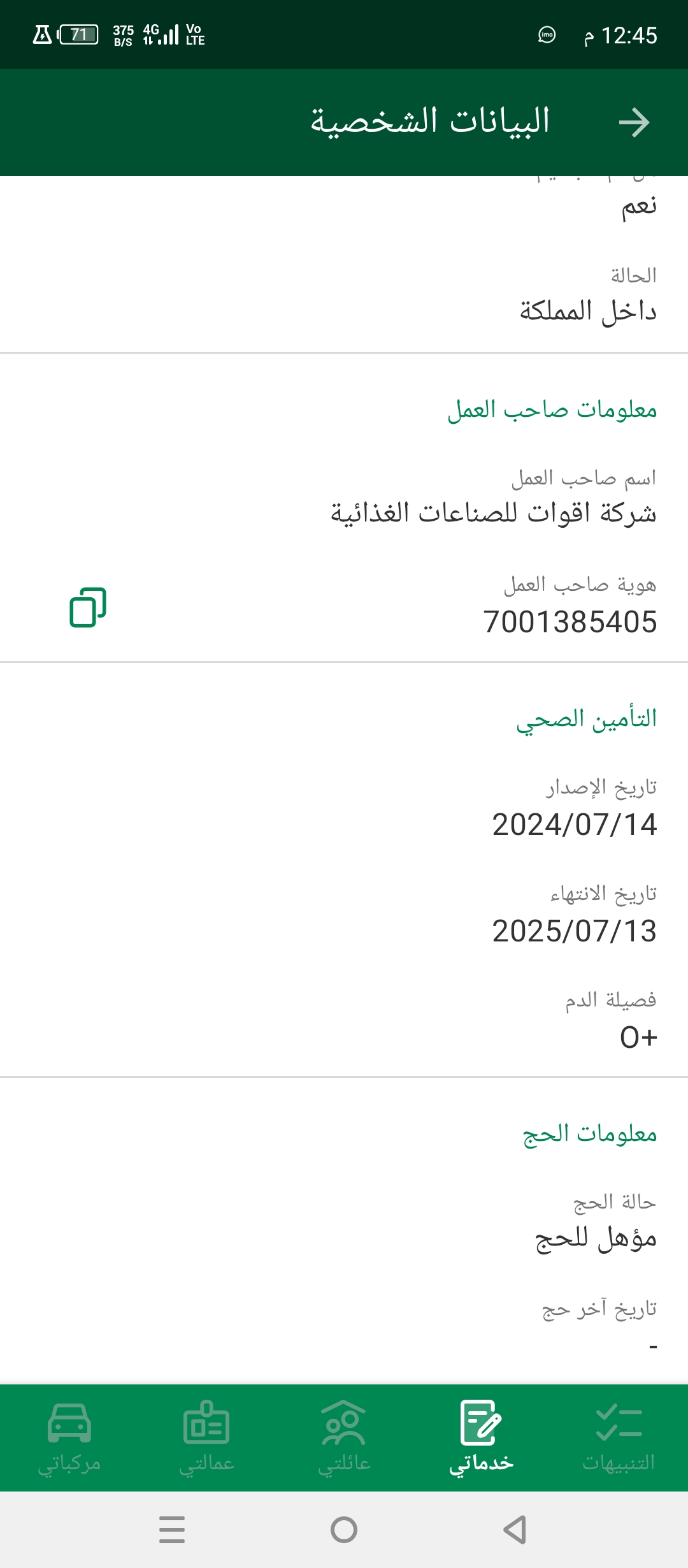Go back using the header arrow
The height and width of the screenshot is (1568, 688).
tap(634, 122)
